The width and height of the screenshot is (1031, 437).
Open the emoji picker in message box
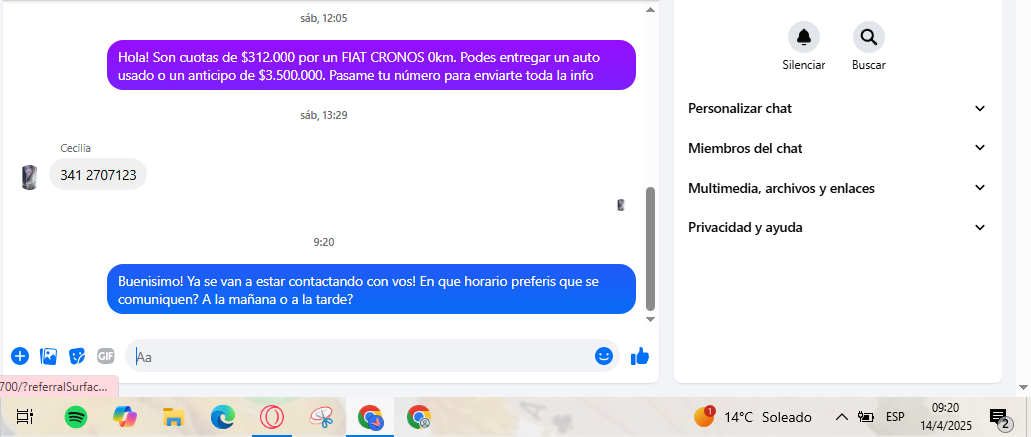pos(603,356)
